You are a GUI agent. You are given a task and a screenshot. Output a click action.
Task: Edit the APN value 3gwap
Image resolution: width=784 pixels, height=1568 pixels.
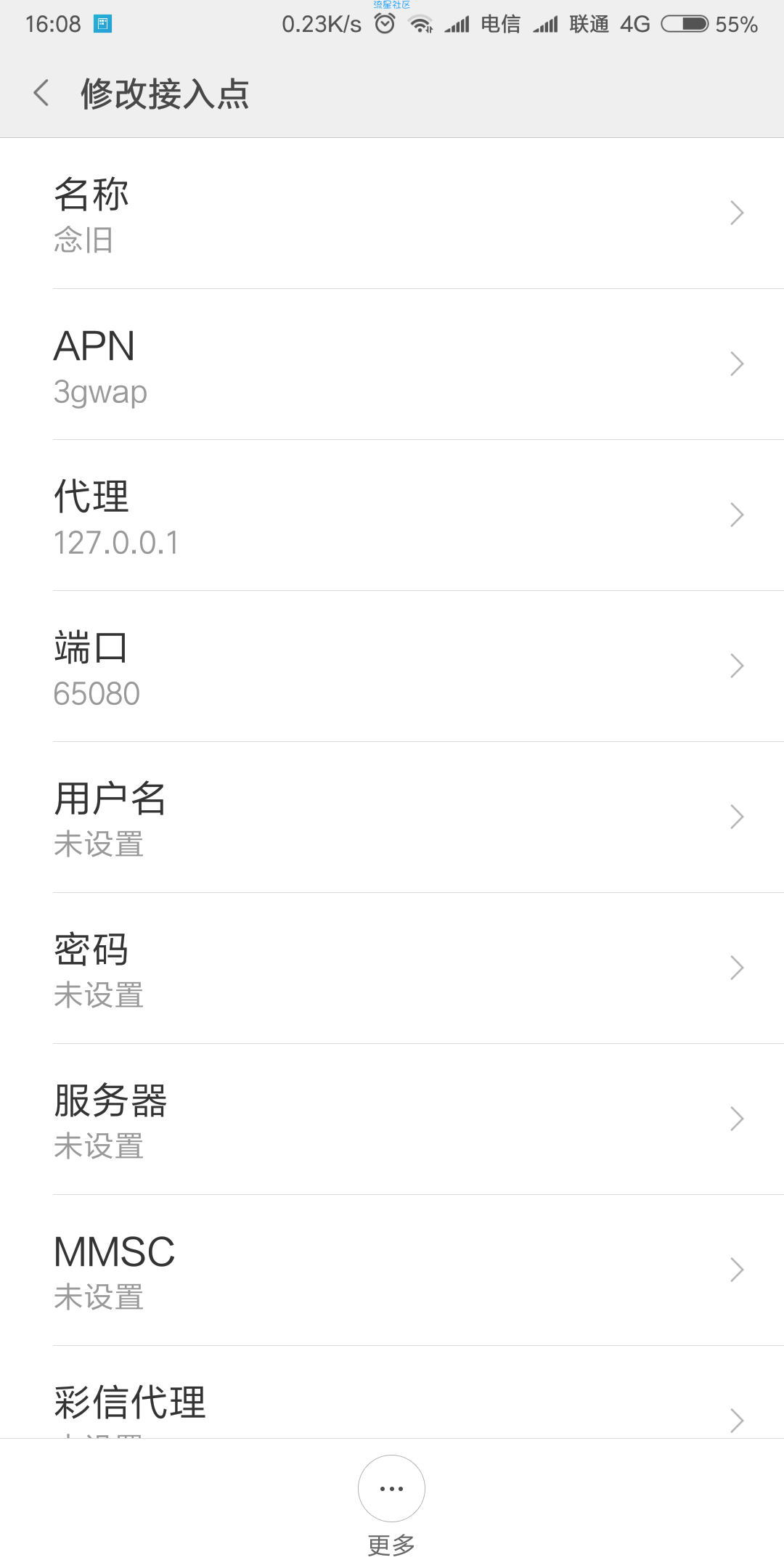(x=392, y=364)
